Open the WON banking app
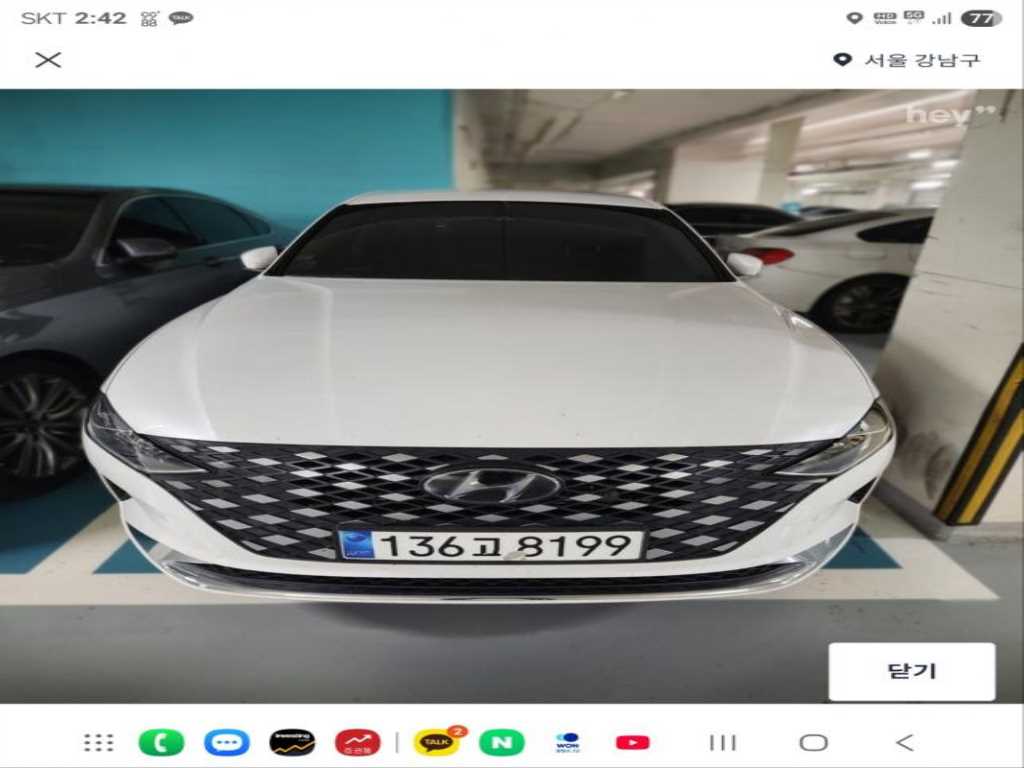Viewport: 1024px width, 768px height. pyautogui.click(x=567, y=742)
